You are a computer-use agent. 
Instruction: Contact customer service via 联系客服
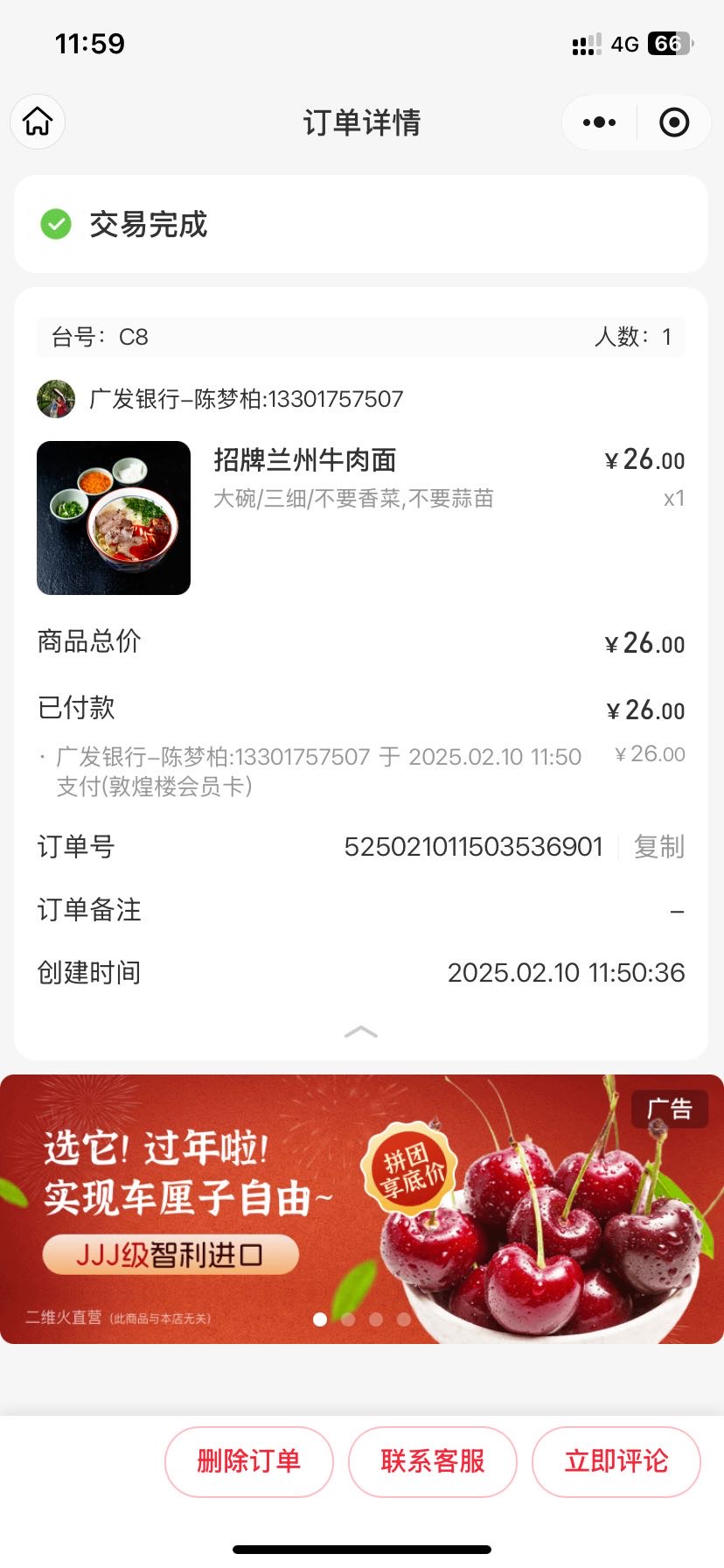coord(433,1461)
